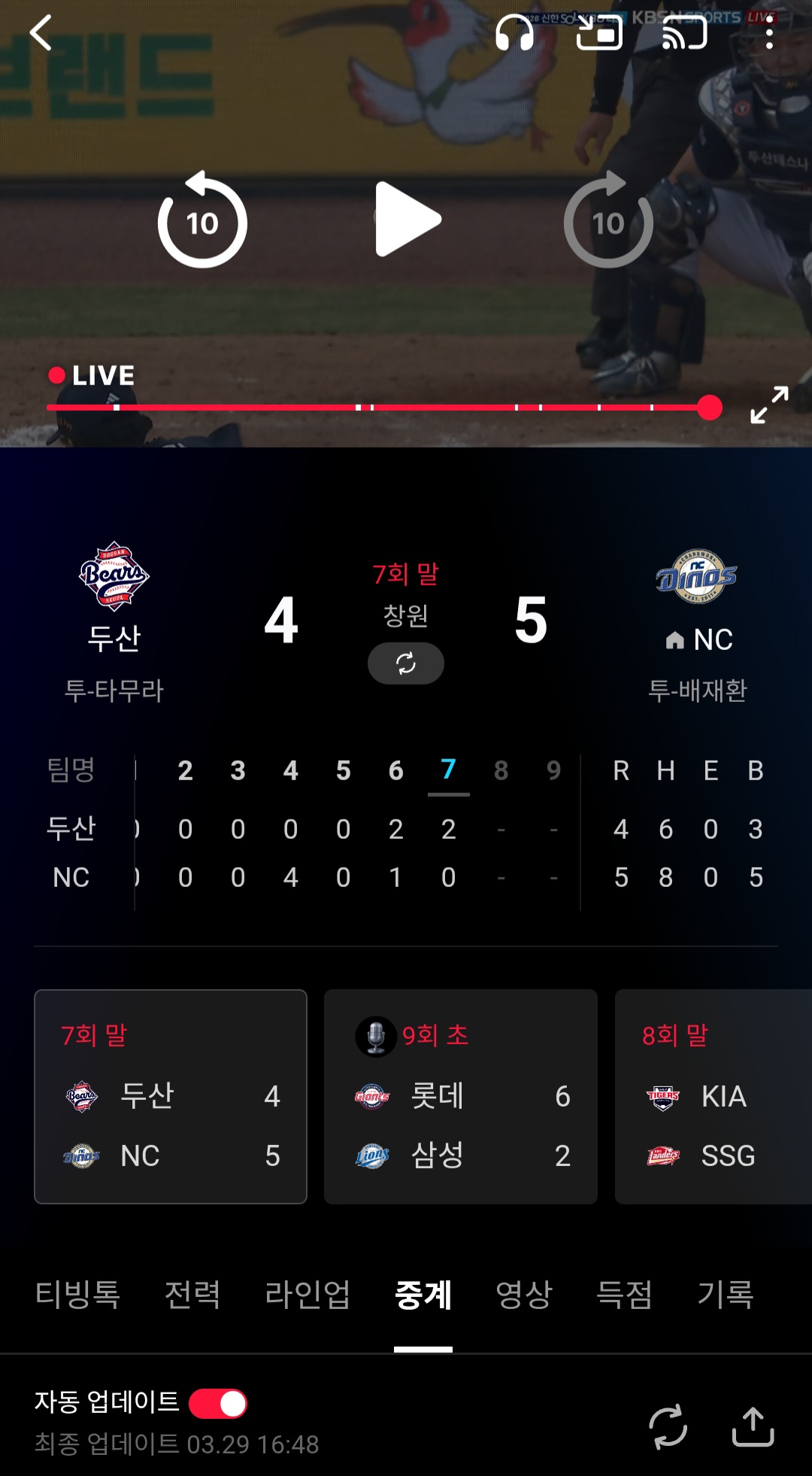The image size is (812, 1476).
Task: Switch to audio-only mode with headphones icon
Action: [515, 33]
